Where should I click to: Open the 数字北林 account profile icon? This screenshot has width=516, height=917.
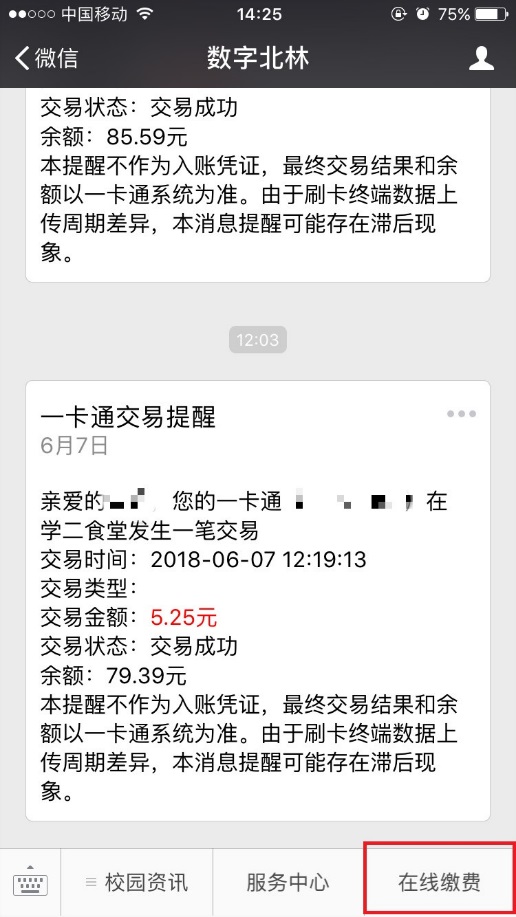click(481, 58)
